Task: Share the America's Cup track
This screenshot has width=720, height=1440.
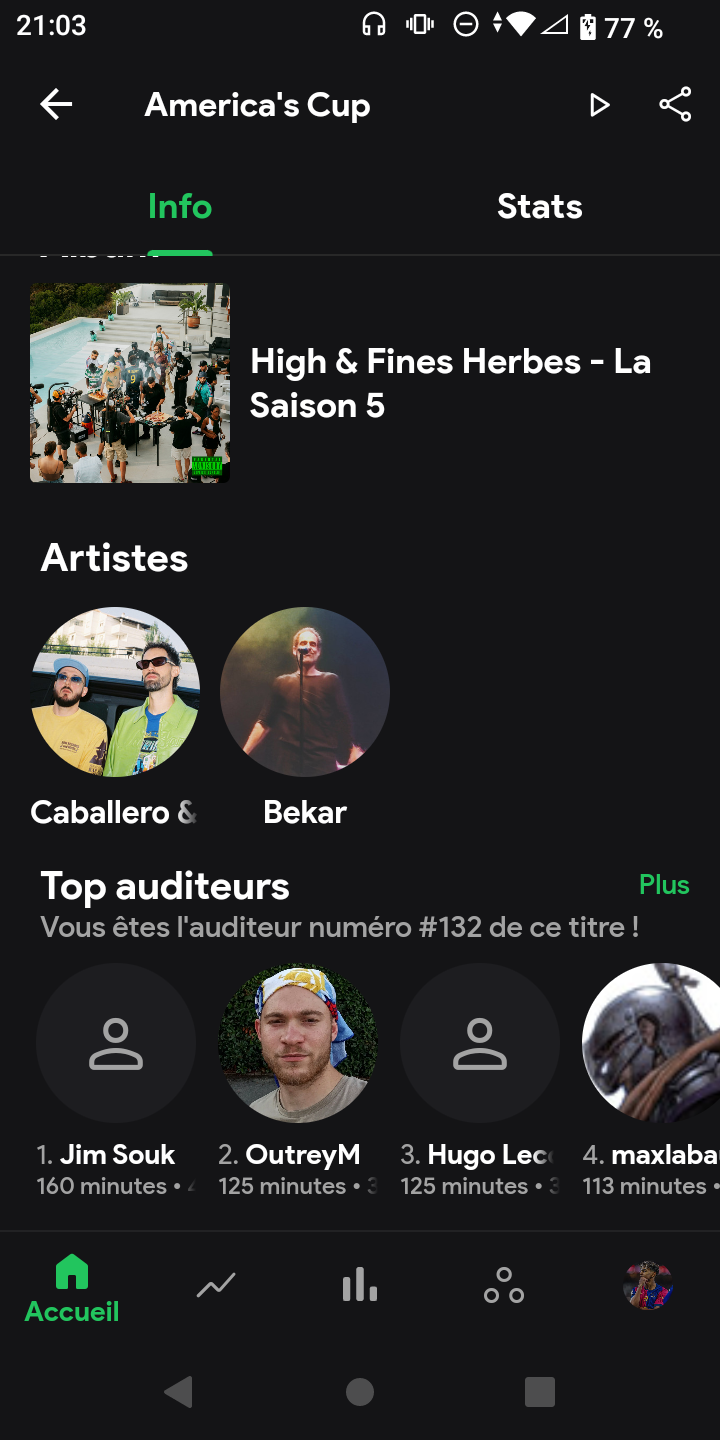Action: click(675, 105)
